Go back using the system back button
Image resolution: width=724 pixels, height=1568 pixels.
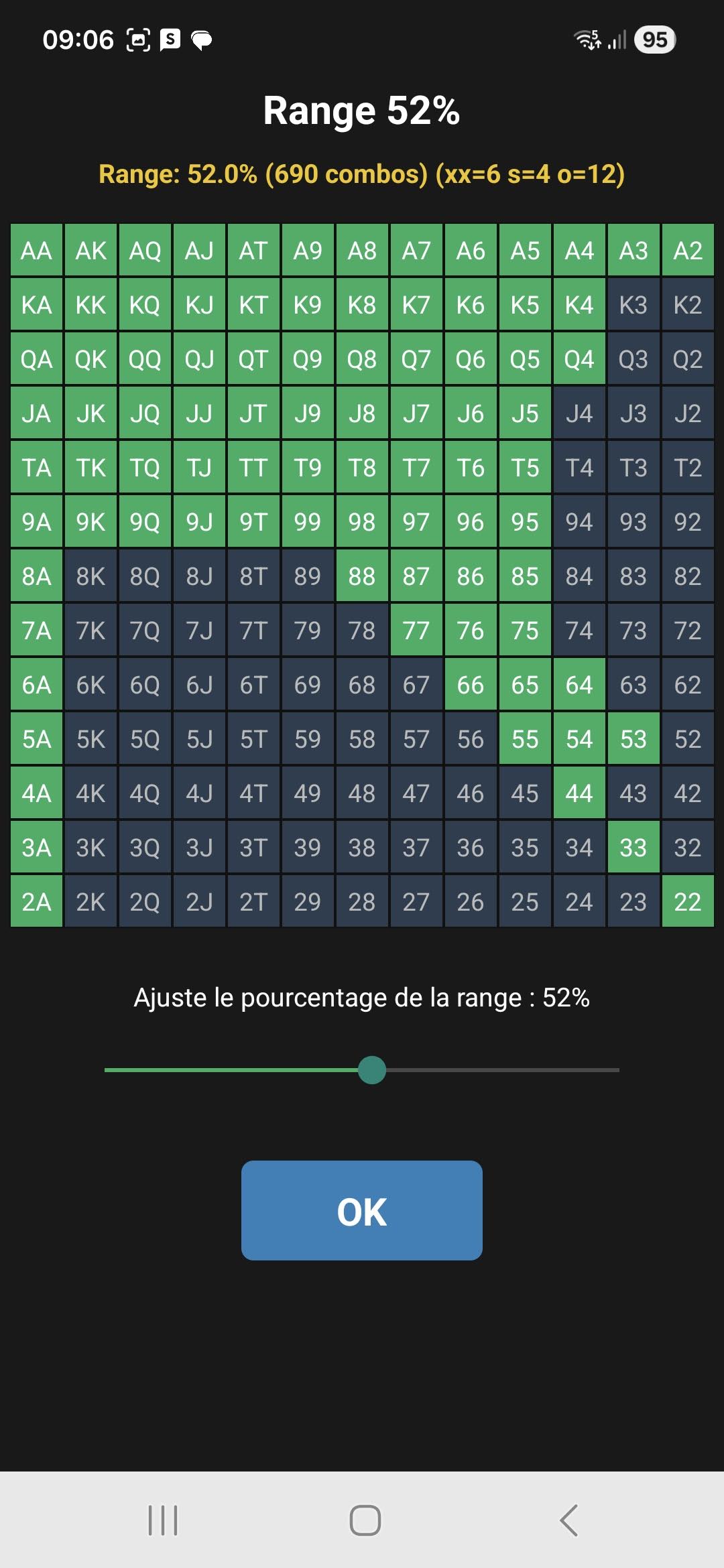click(568, 1520)
